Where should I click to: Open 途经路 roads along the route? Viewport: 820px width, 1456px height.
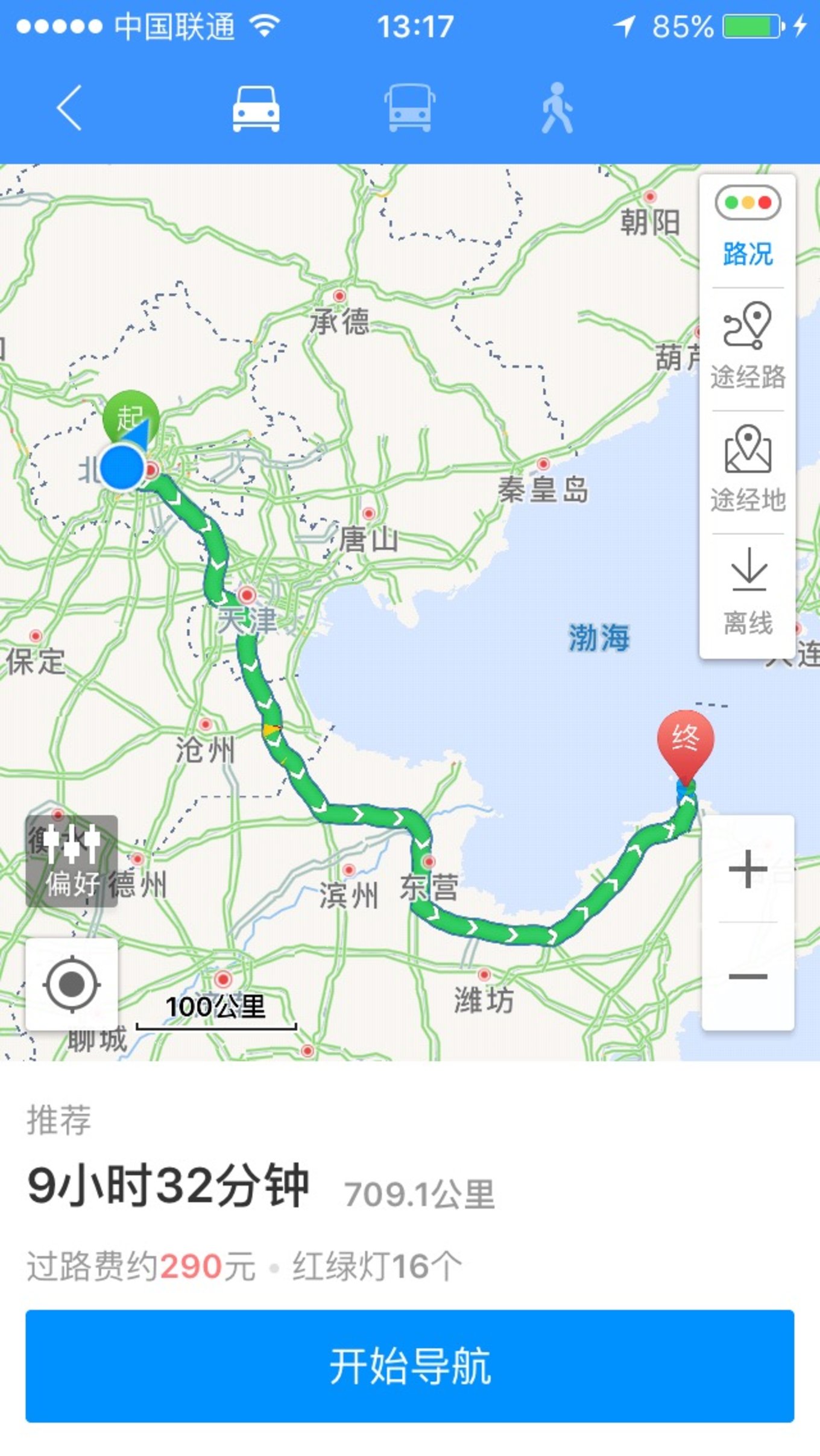click(x=748, y=347)
